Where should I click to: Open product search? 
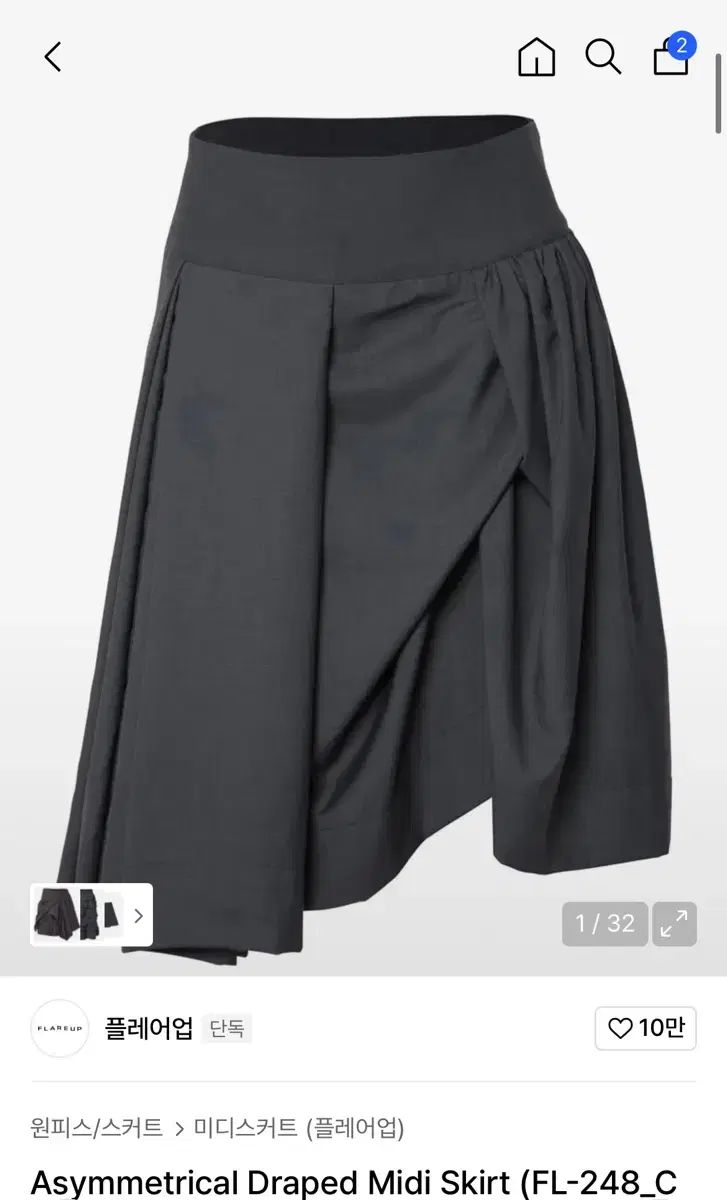[x=603, y=57]
